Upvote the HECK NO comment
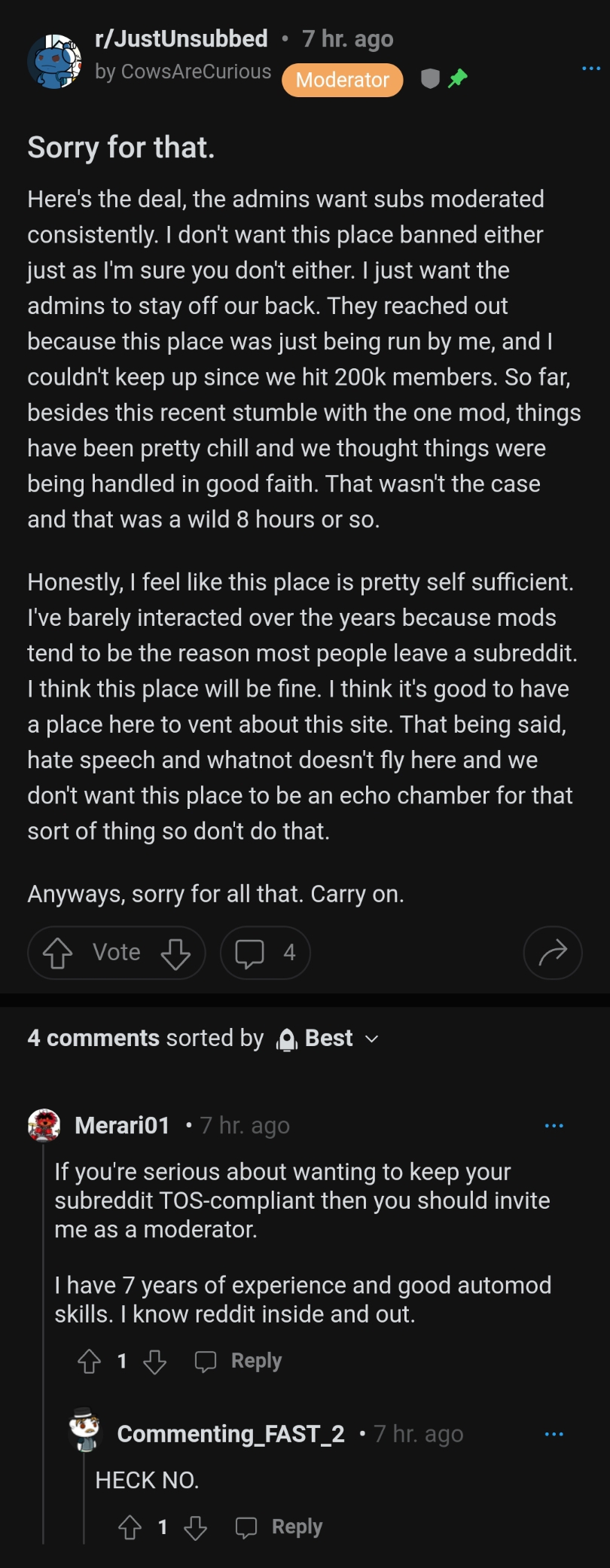Screen dimensions: 610x1568 click(130, 1527)
